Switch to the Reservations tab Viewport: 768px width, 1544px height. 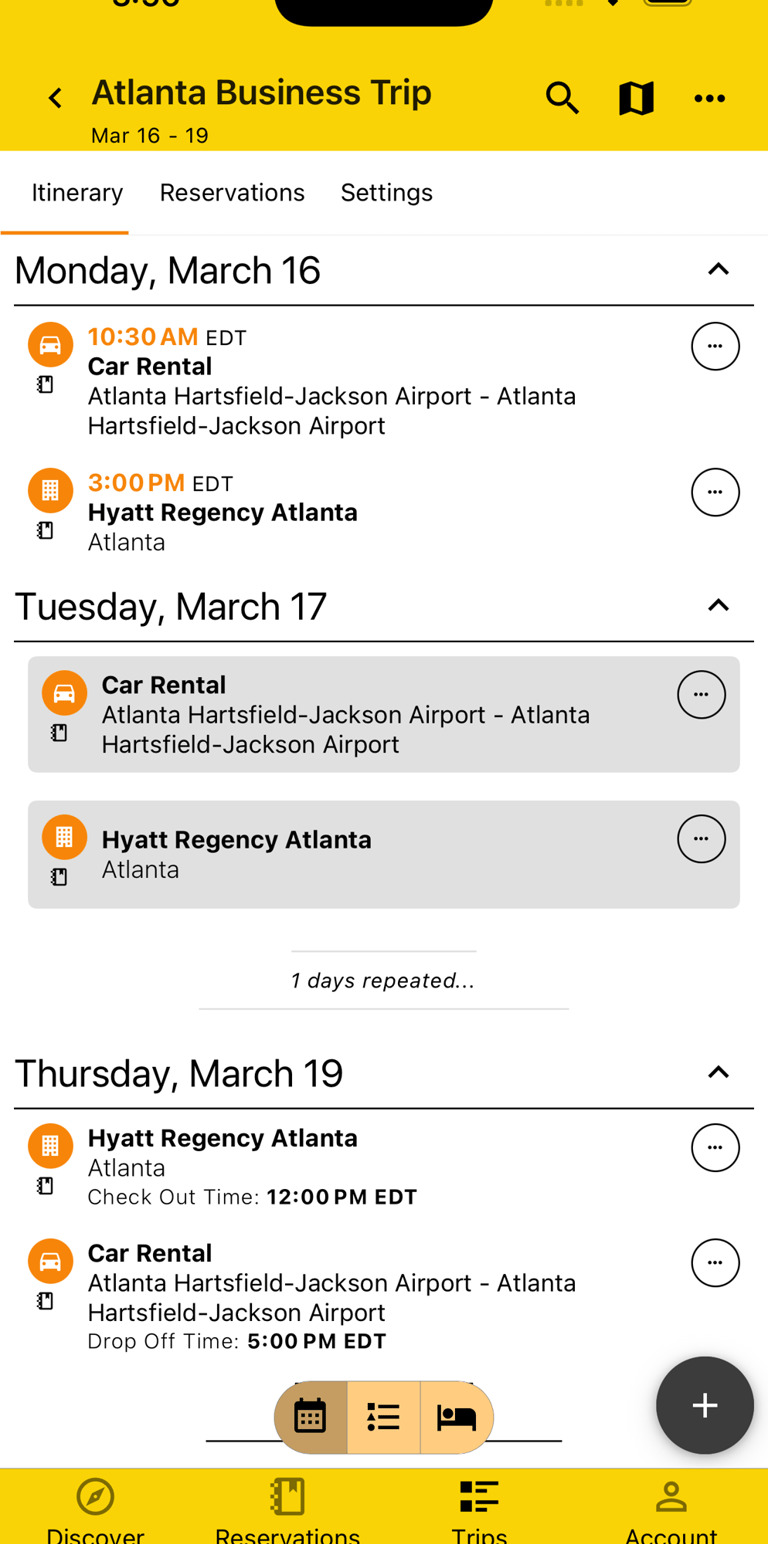pos(232,192)
